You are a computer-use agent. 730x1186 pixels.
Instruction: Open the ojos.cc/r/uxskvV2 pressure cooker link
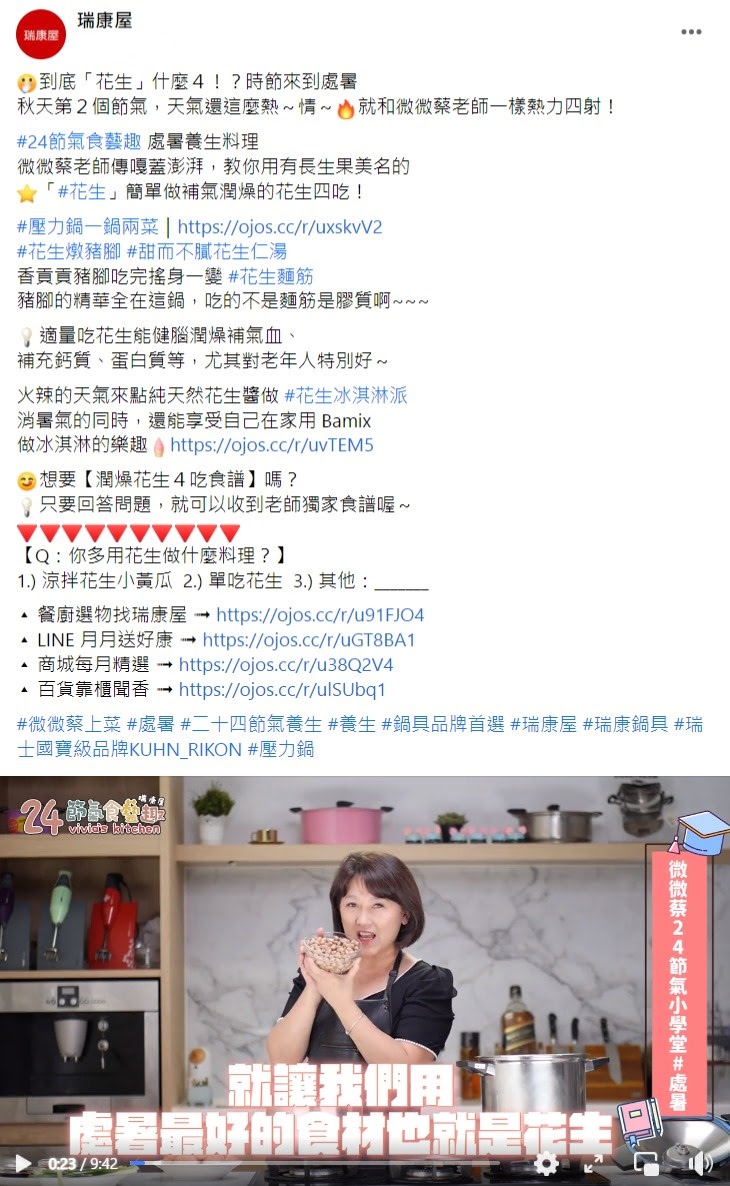pos(280,227)
